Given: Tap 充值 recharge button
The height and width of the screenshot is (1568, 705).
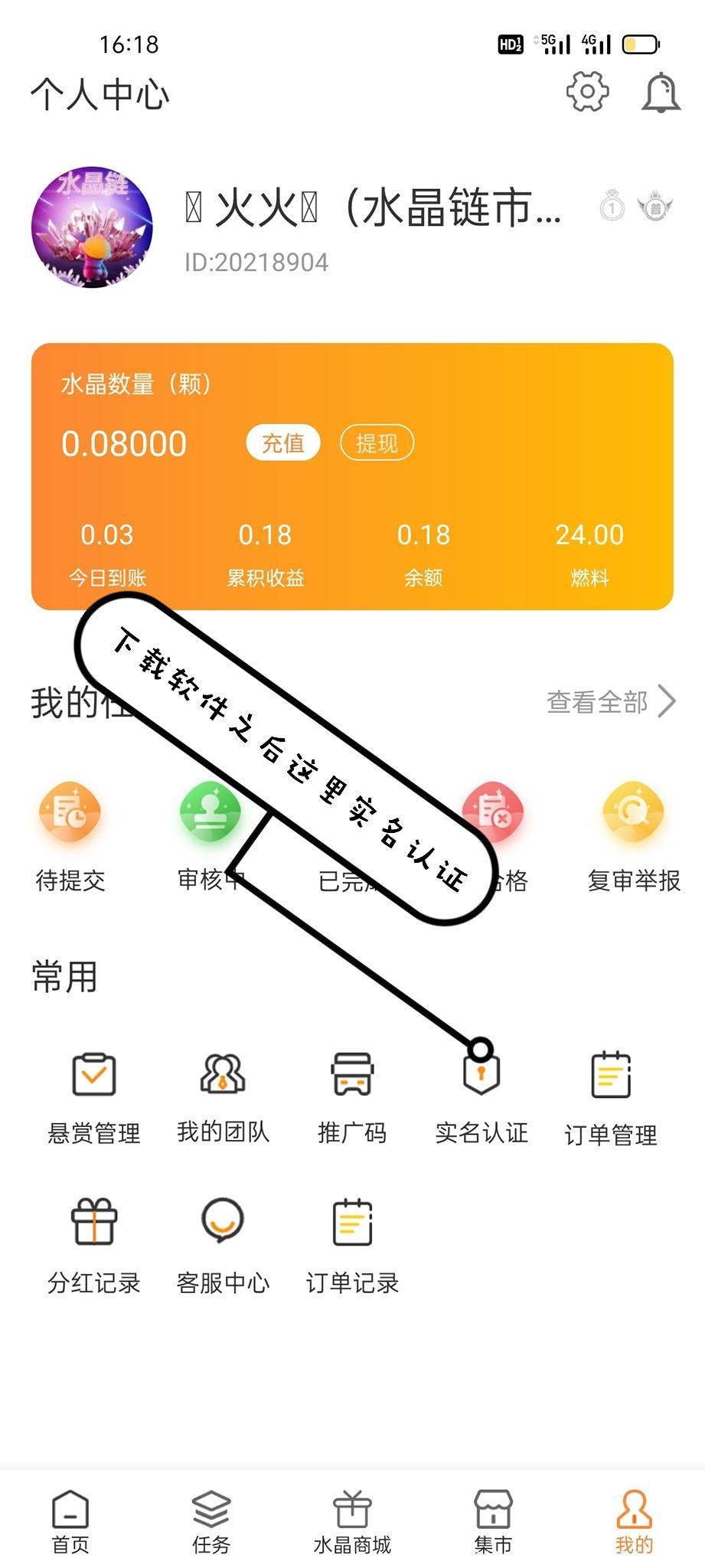Looking at the screenshot, I should pos(284,443).
